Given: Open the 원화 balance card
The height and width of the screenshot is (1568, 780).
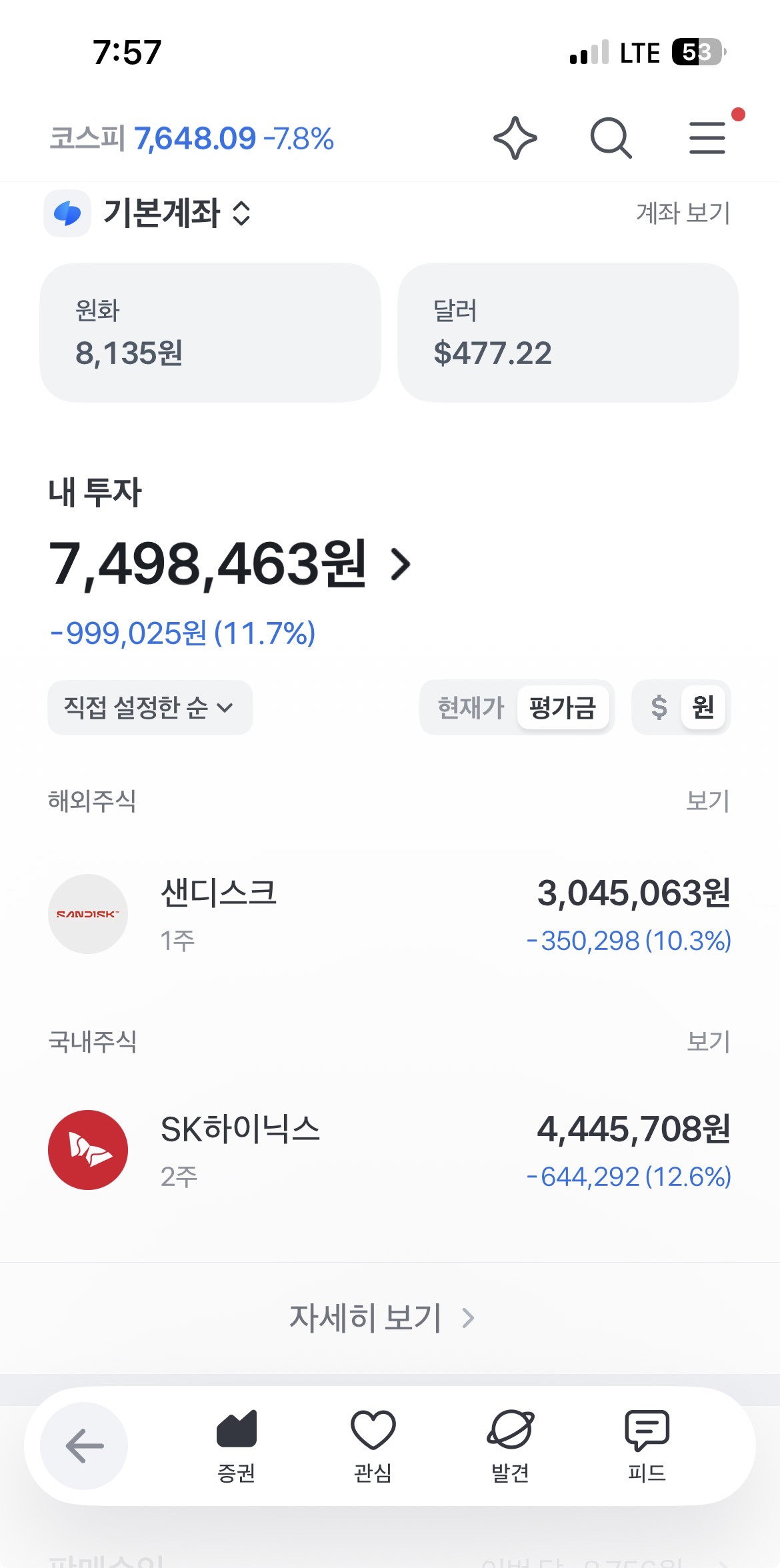Looking at the screenshot, I should tap(210, 332).
